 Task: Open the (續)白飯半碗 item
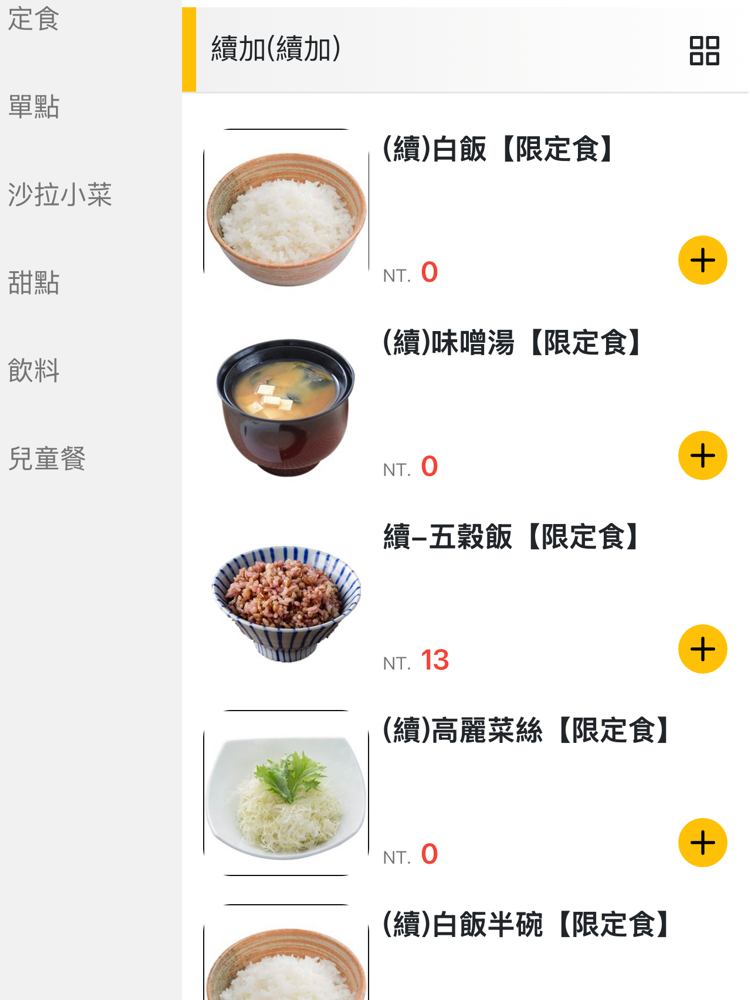tap(526, 925)
